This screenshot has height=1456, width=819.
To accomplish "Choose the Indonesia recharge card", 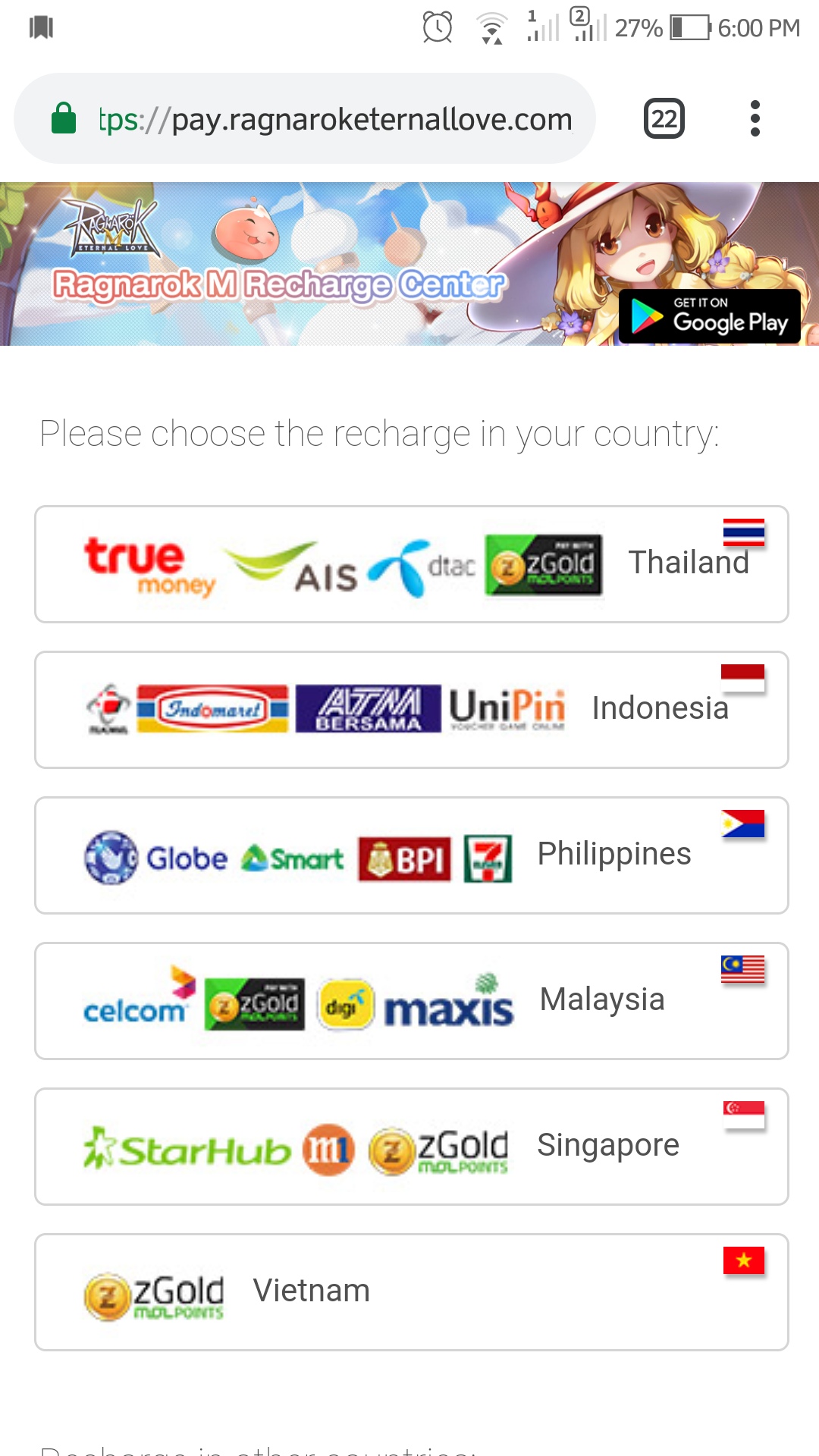I will point(412,710).
